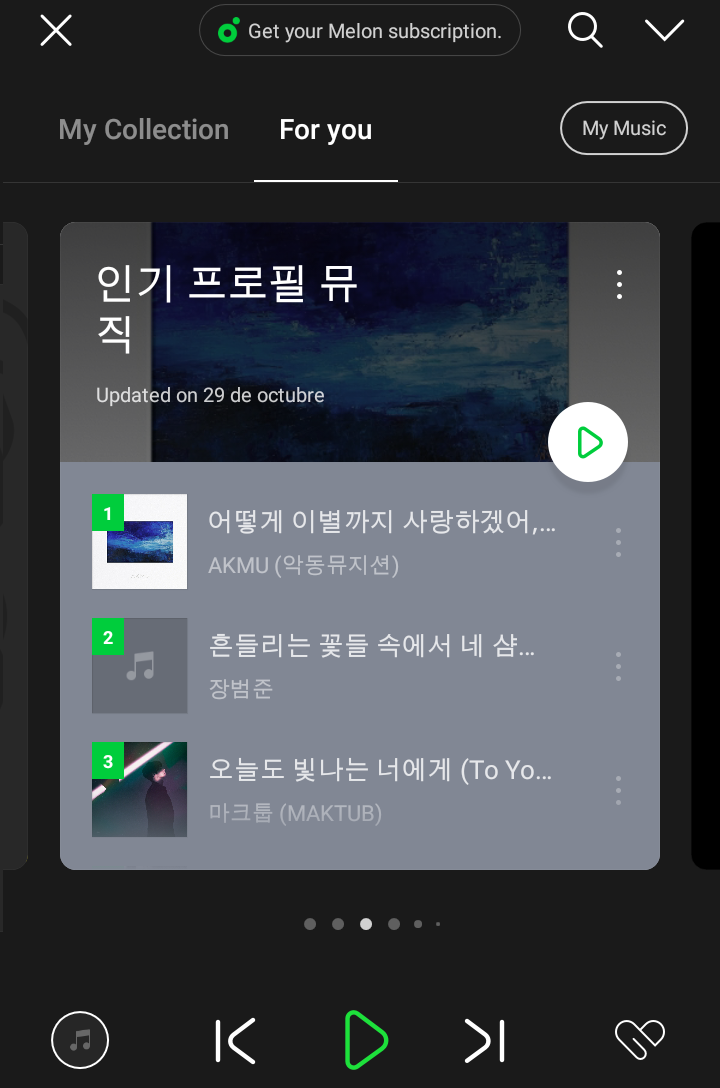Image resolution: width=720 pixels, height=1088 pixels.
Task: Tap the heart icon in the bottom bar
Action: 640,1040
